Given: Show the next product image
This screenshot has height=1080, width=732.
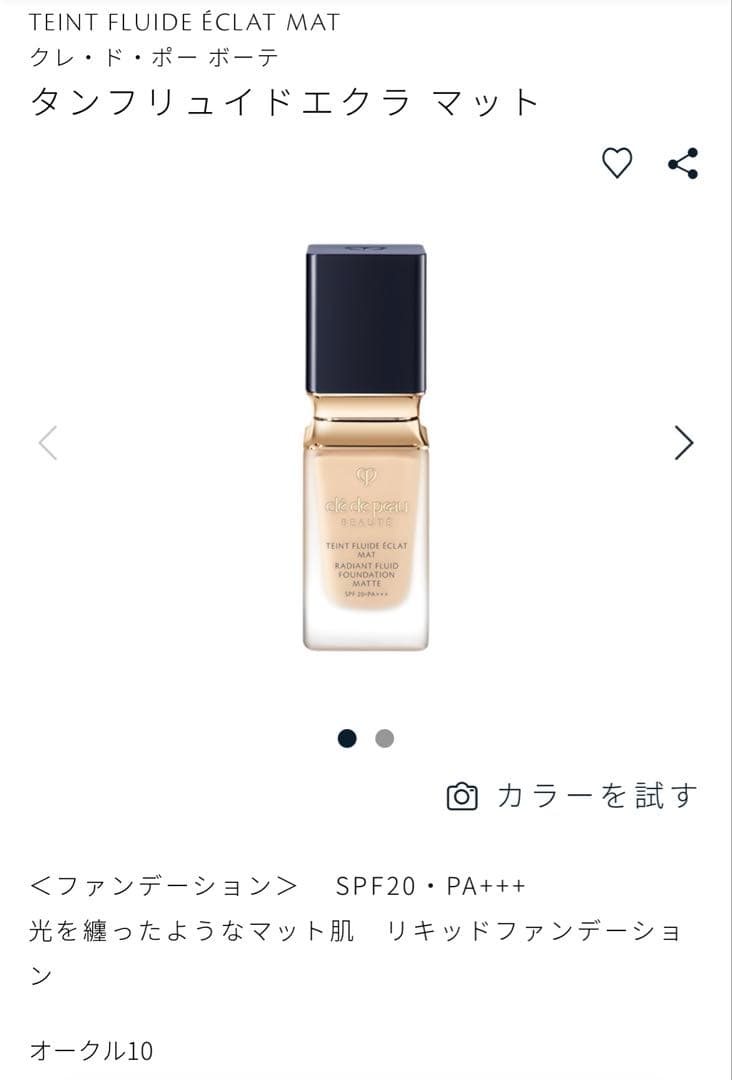Looking at the screenshot, I should tap(683, 442).
